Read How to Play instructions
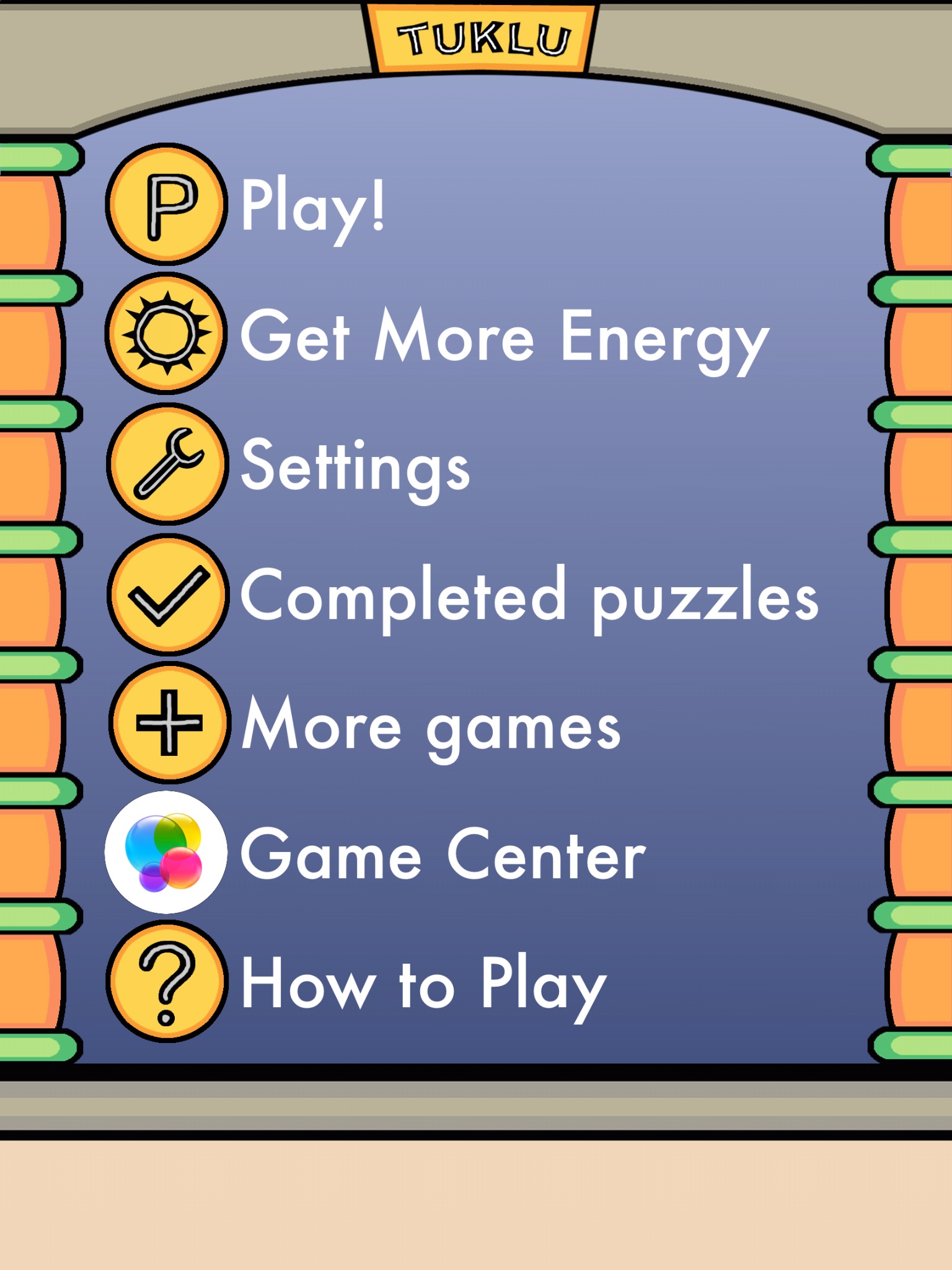This screenshot has height=1270, width=952. coord(356,982)
